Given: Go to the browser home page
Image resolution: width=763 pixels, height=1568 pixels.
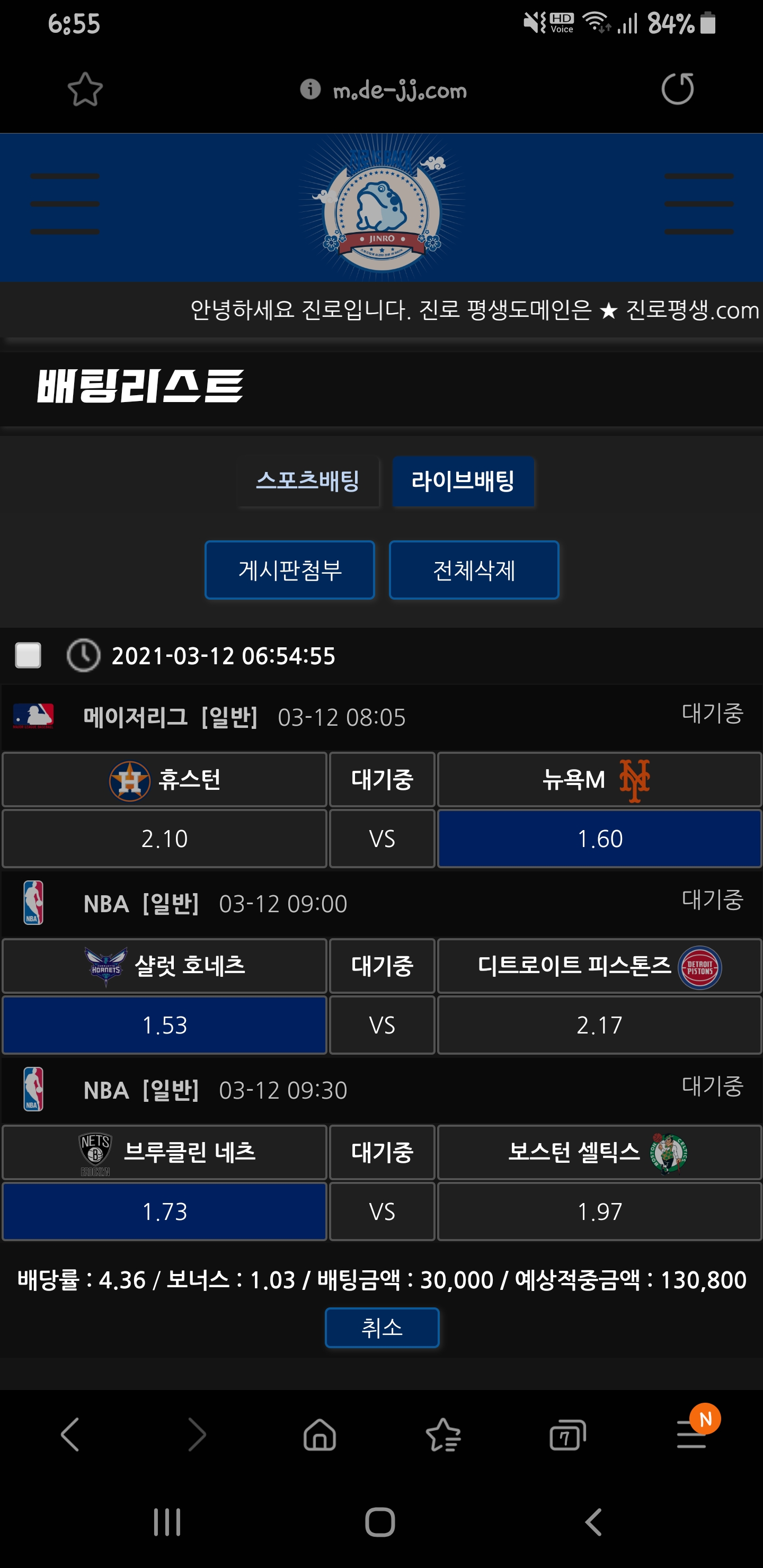Looking at the screenshot, I should point(320,1435).
